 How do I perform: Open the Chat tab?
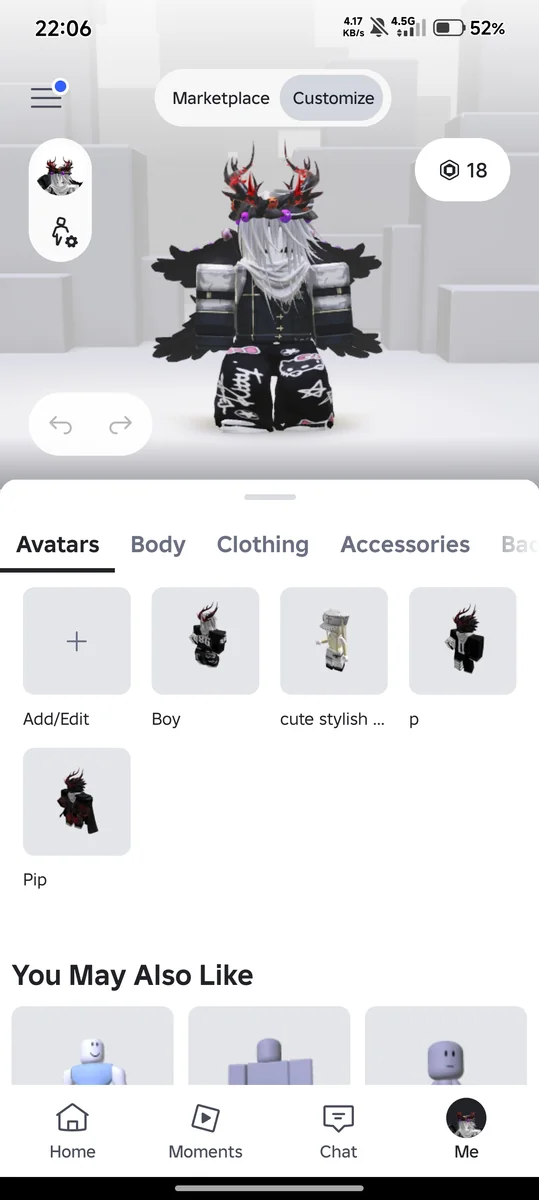pyautogui.click(x=338, y=1132)
